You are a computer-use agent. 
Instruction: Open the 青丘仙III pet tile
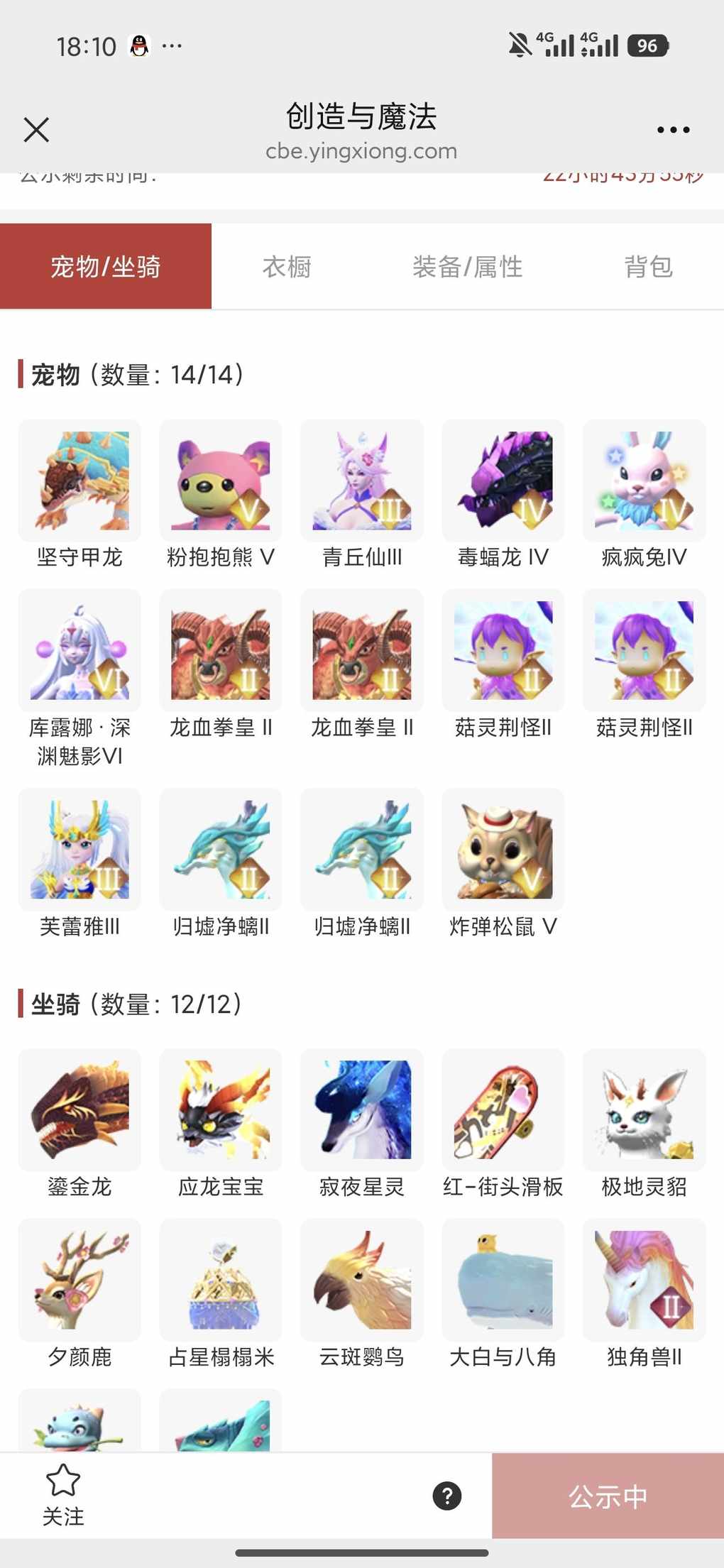coord(362,481)
